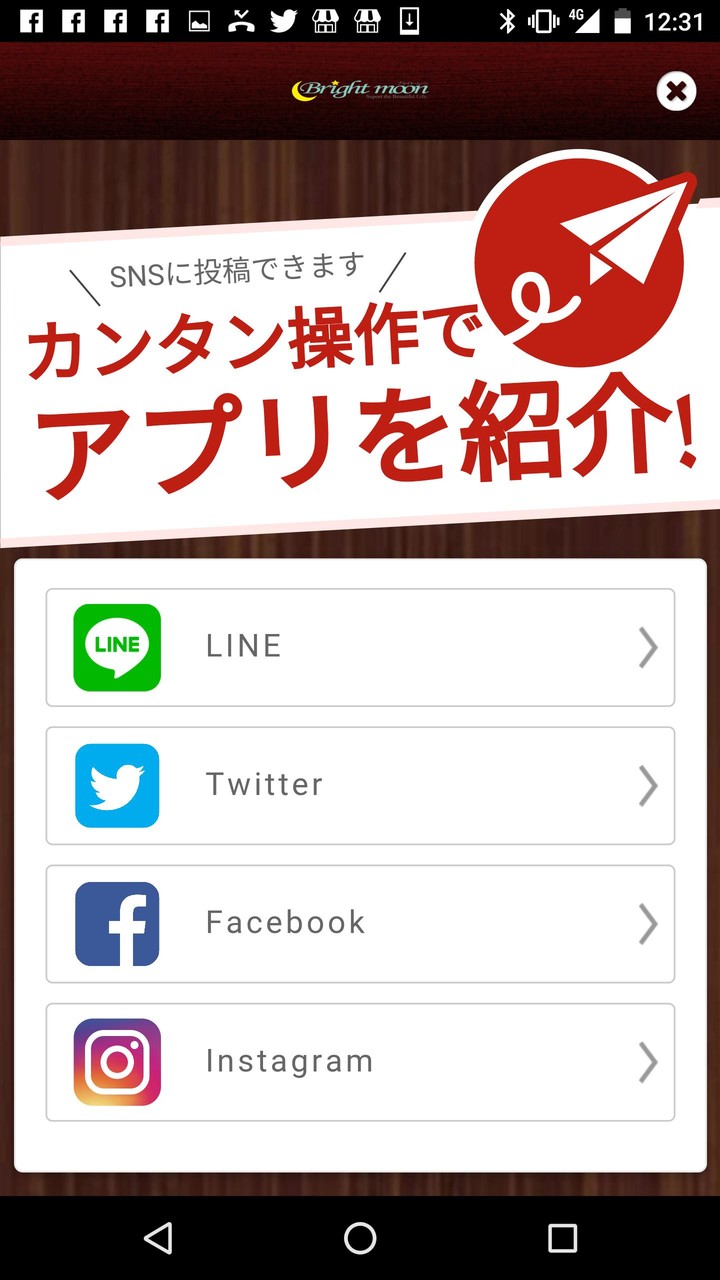720x1280 pixels.
Task: Select the Twitter share row
Action: click(360, 784)
